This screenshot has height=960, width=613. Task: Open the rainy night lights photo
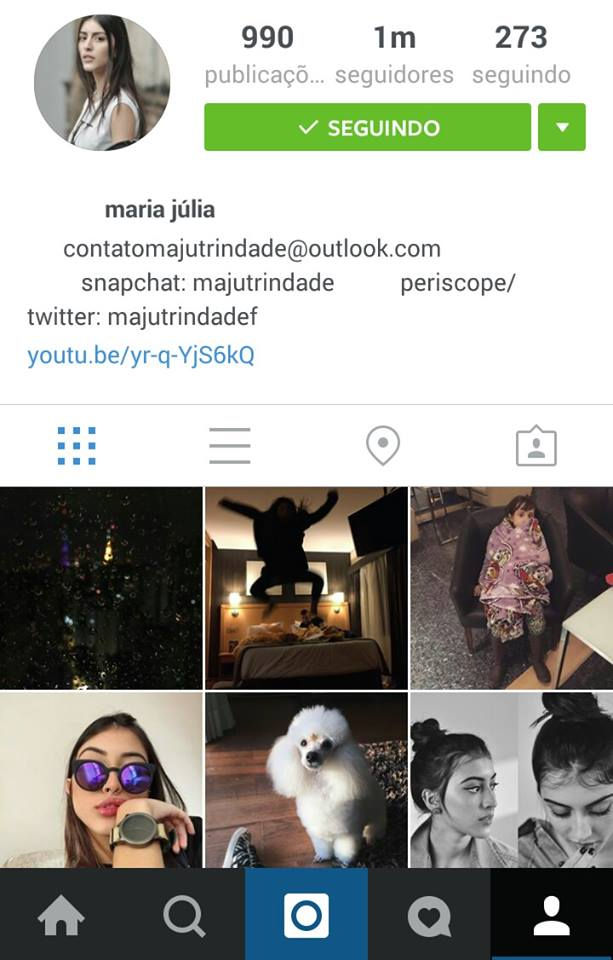coord(101,588)
